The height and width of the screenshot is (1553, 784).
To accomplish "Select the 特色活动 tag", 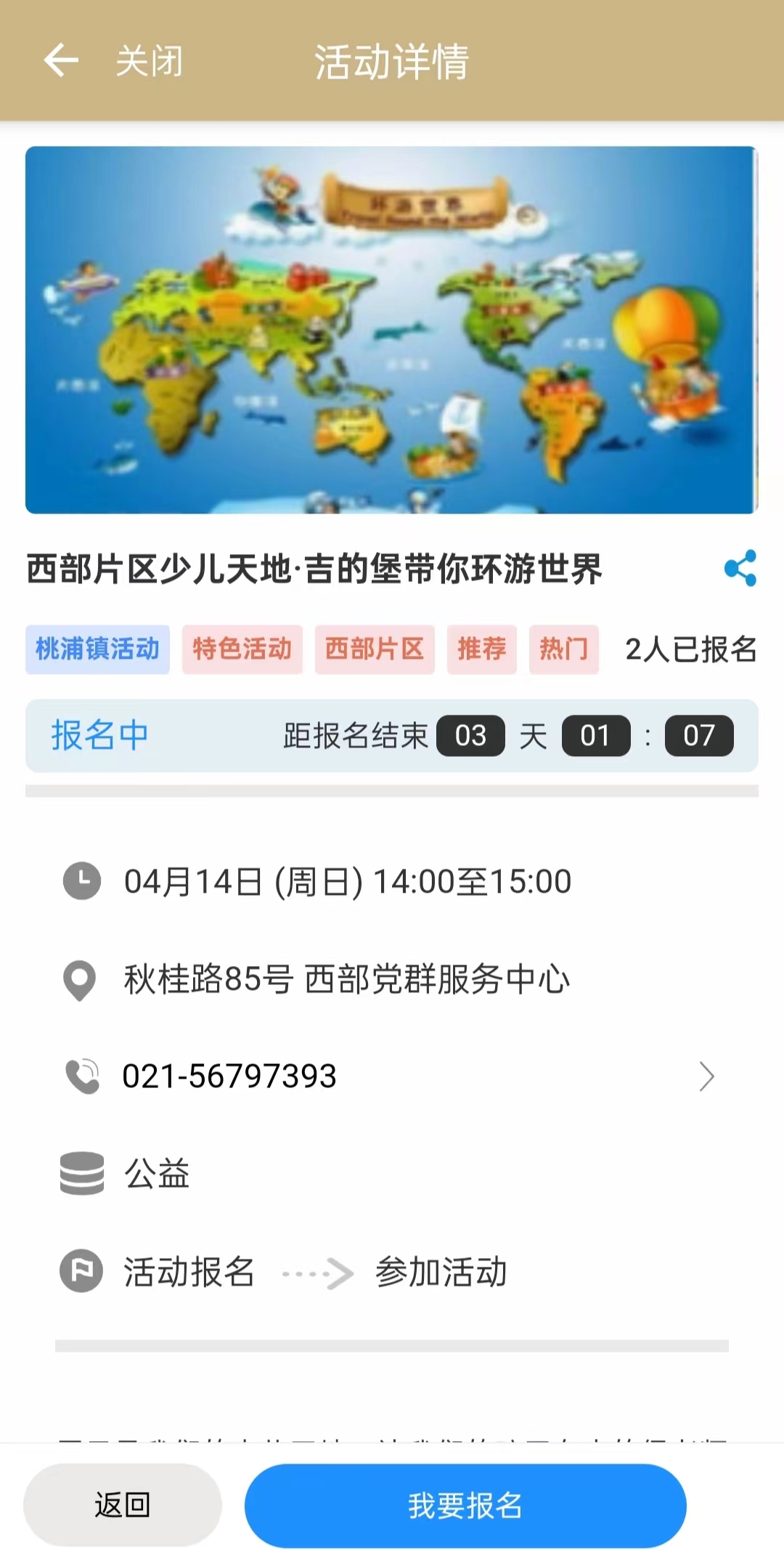I will 242,649.
